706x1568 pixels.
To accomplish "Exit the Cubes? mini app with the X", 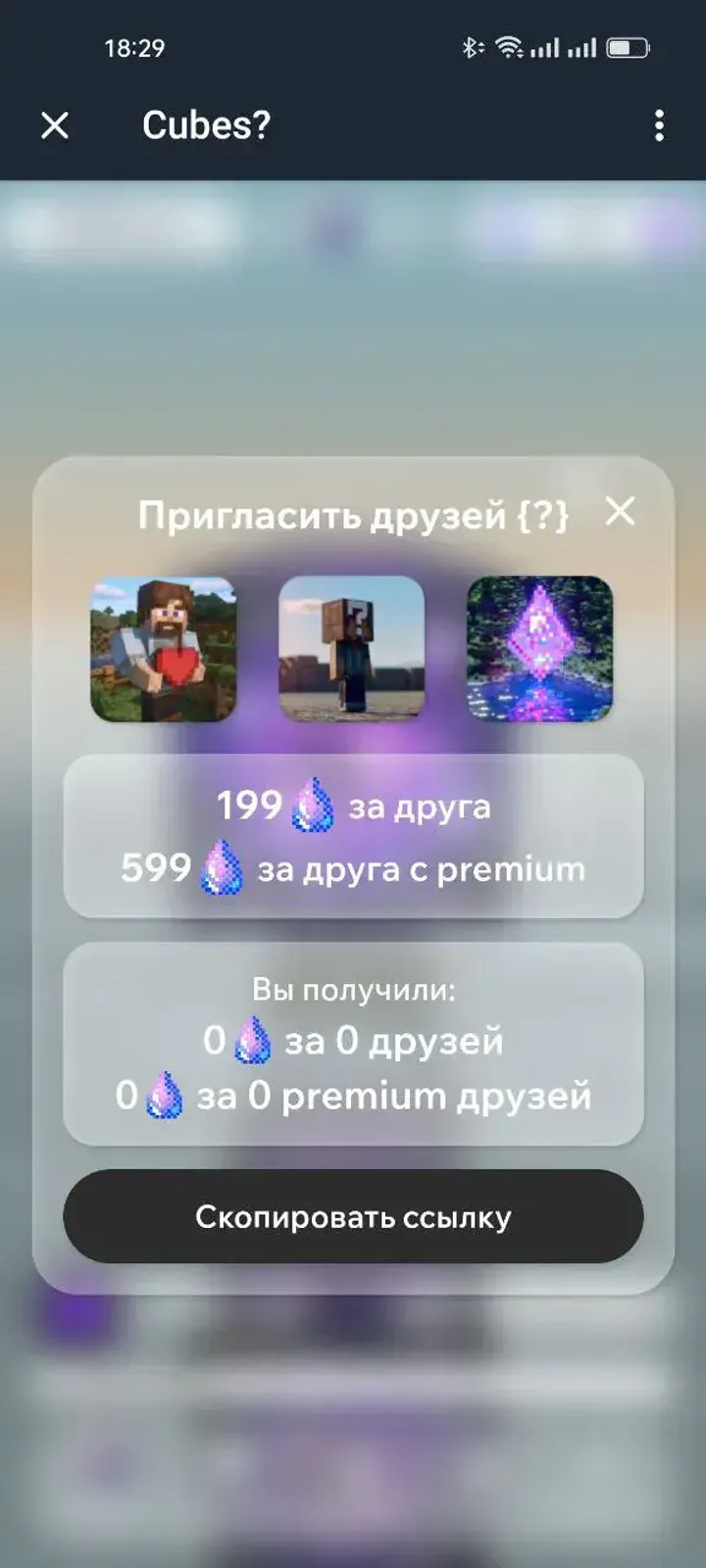I will (55, 125).
